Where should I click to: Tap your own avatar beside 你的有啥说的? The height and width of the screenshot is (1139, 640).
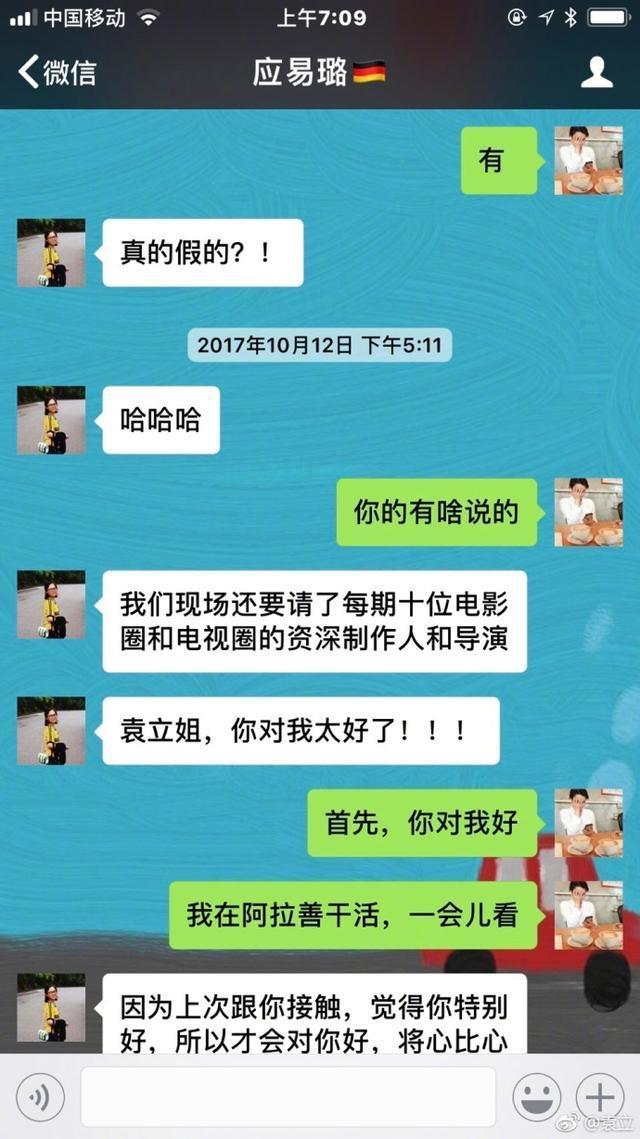(x=588, y=512)
